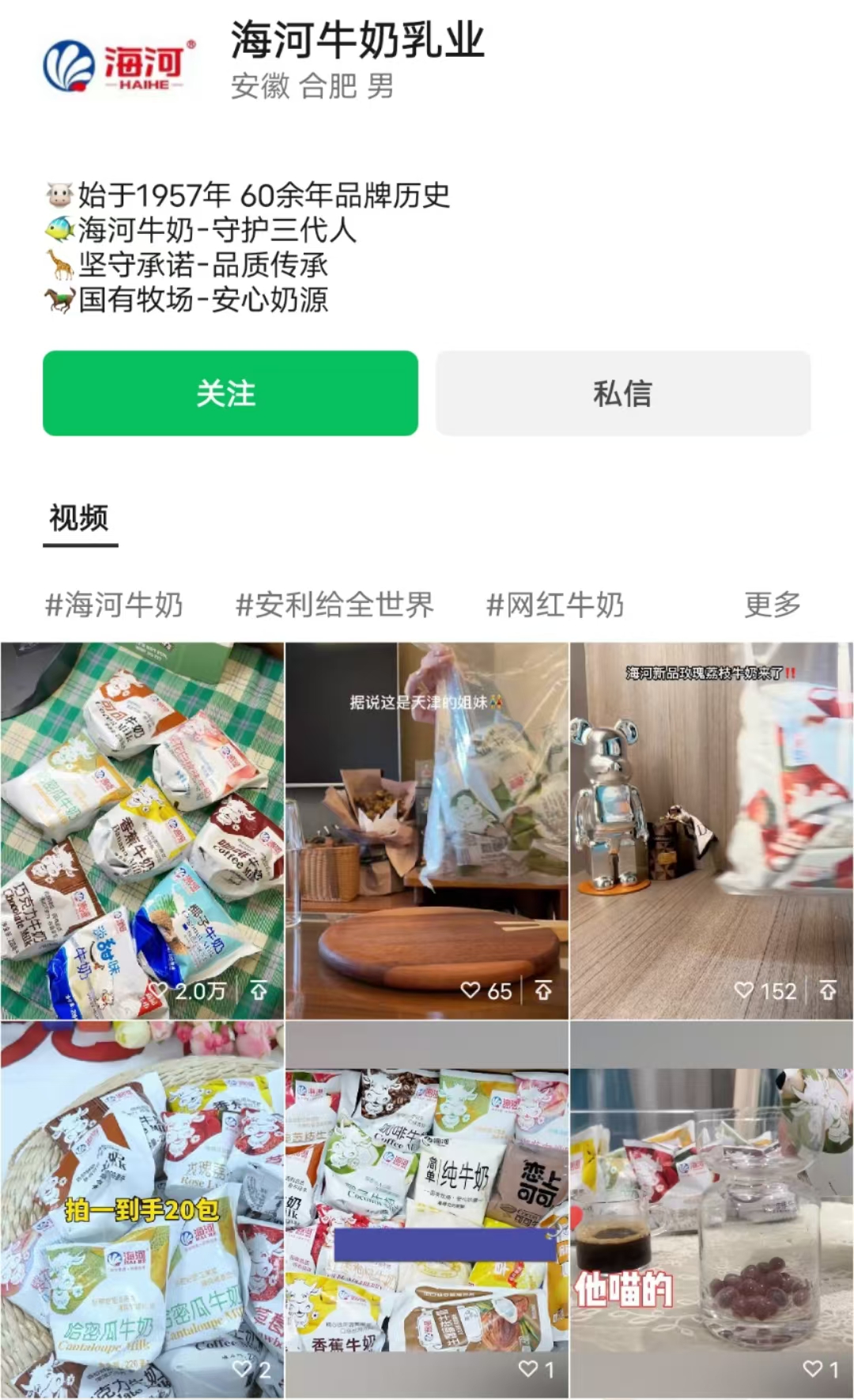Screen dimensions: 854x1400
Task: Open the 拍一到手20包 video
Action: (x=142, y=1209)
